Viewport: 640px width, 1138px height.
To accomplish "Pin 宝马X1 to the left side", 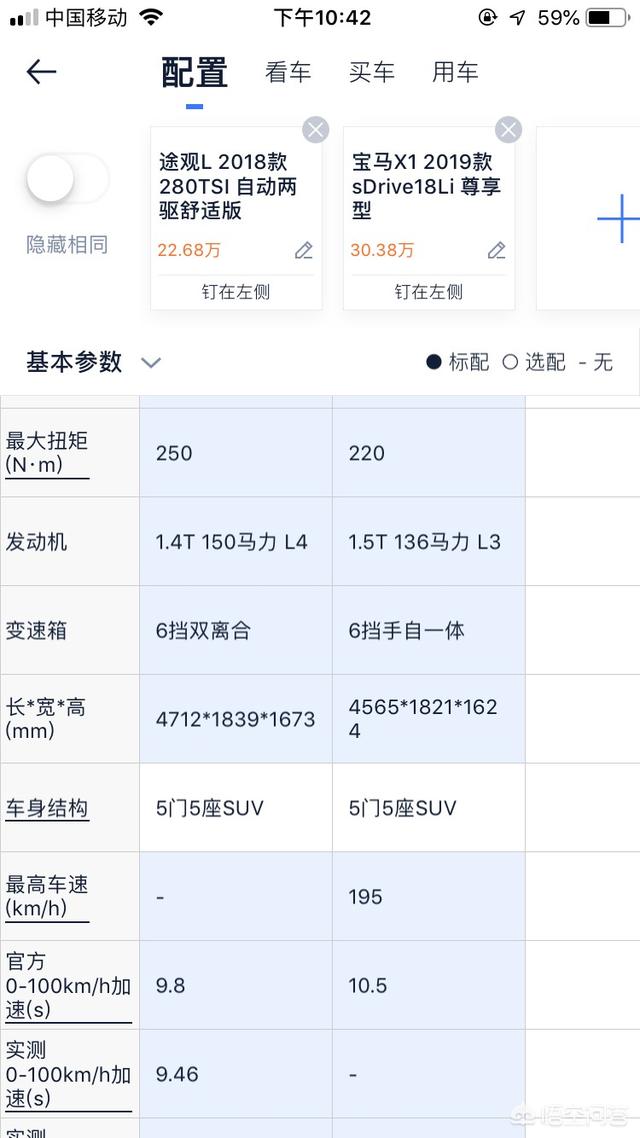I will 429,292.
